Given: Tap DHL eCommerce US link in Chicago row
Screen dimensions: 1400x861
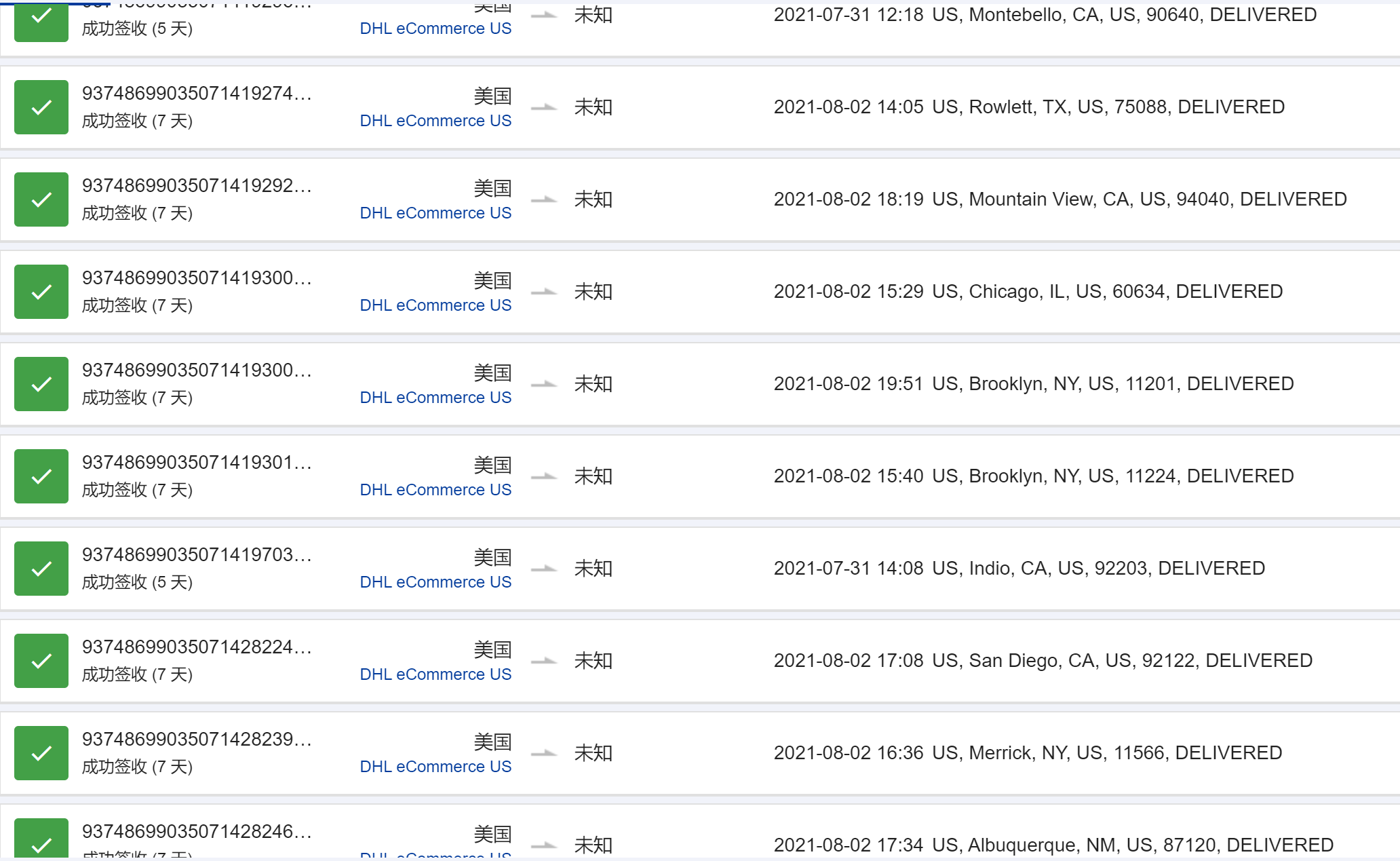Looking at the screenshot, I should tap(435, 305).
